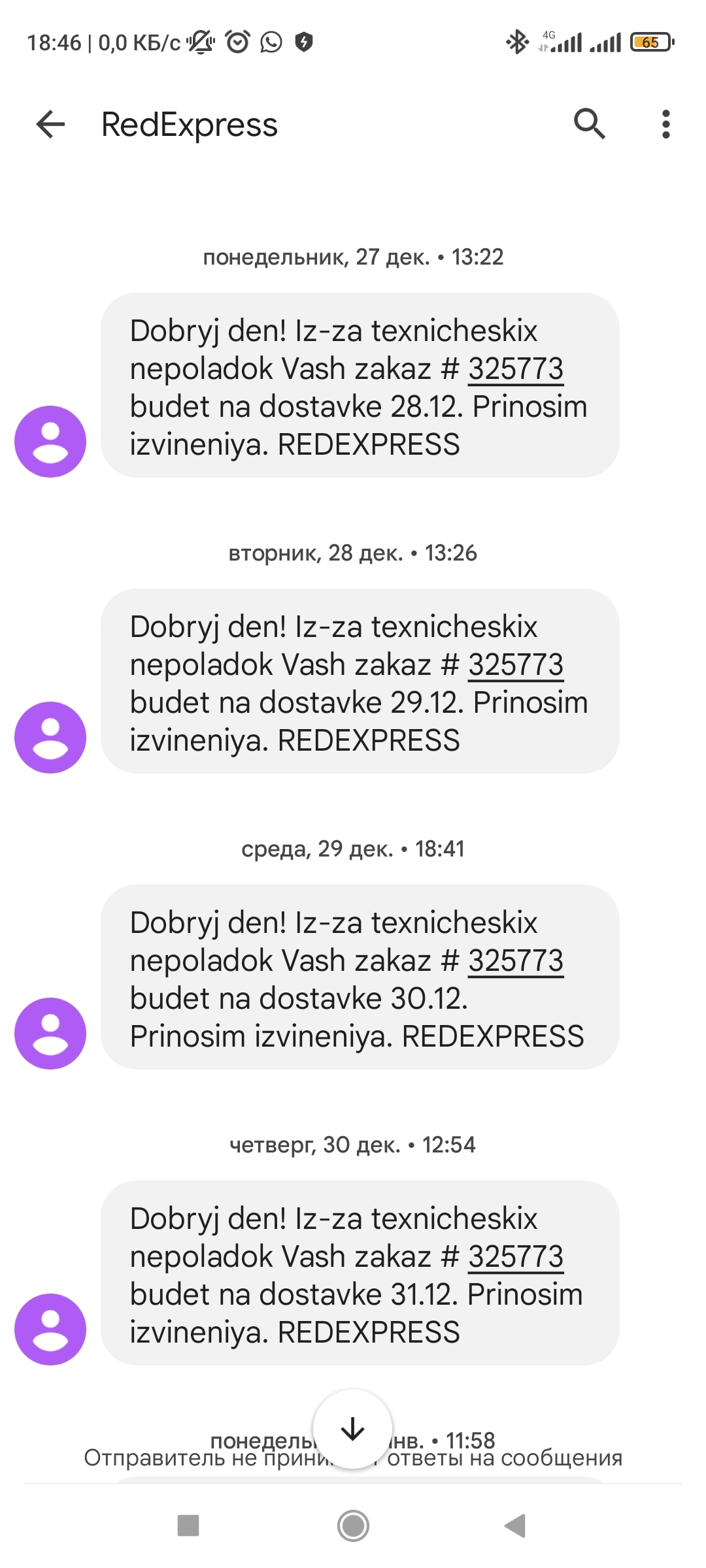The width and height of the screenshot is (706, 1568).
Task: Select order number 325773 in the 30 дек. message
Action: click(x=516, y=1257)
